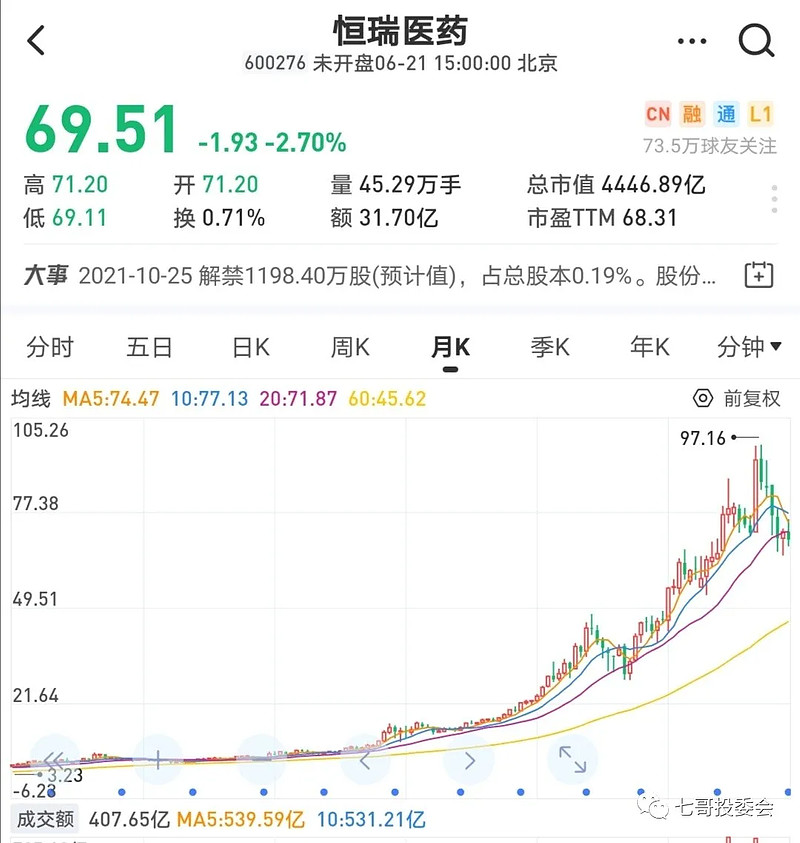The height and width of the screenshot is (843, 800).
Task: Open the 大事 events calendar icon
Action: (759, 275)
